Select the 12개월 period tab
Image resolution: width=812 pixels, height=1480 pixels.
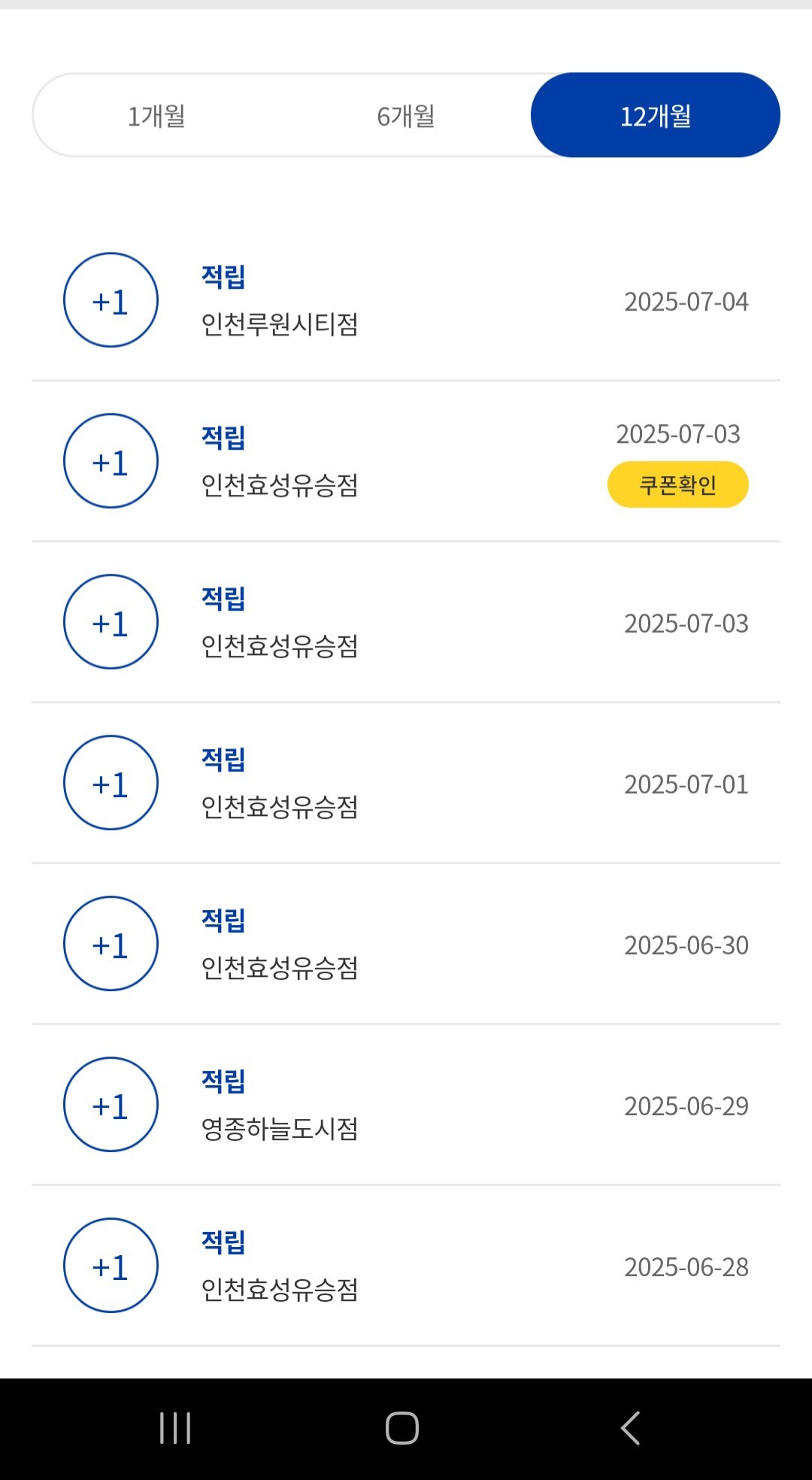[656, 115]
